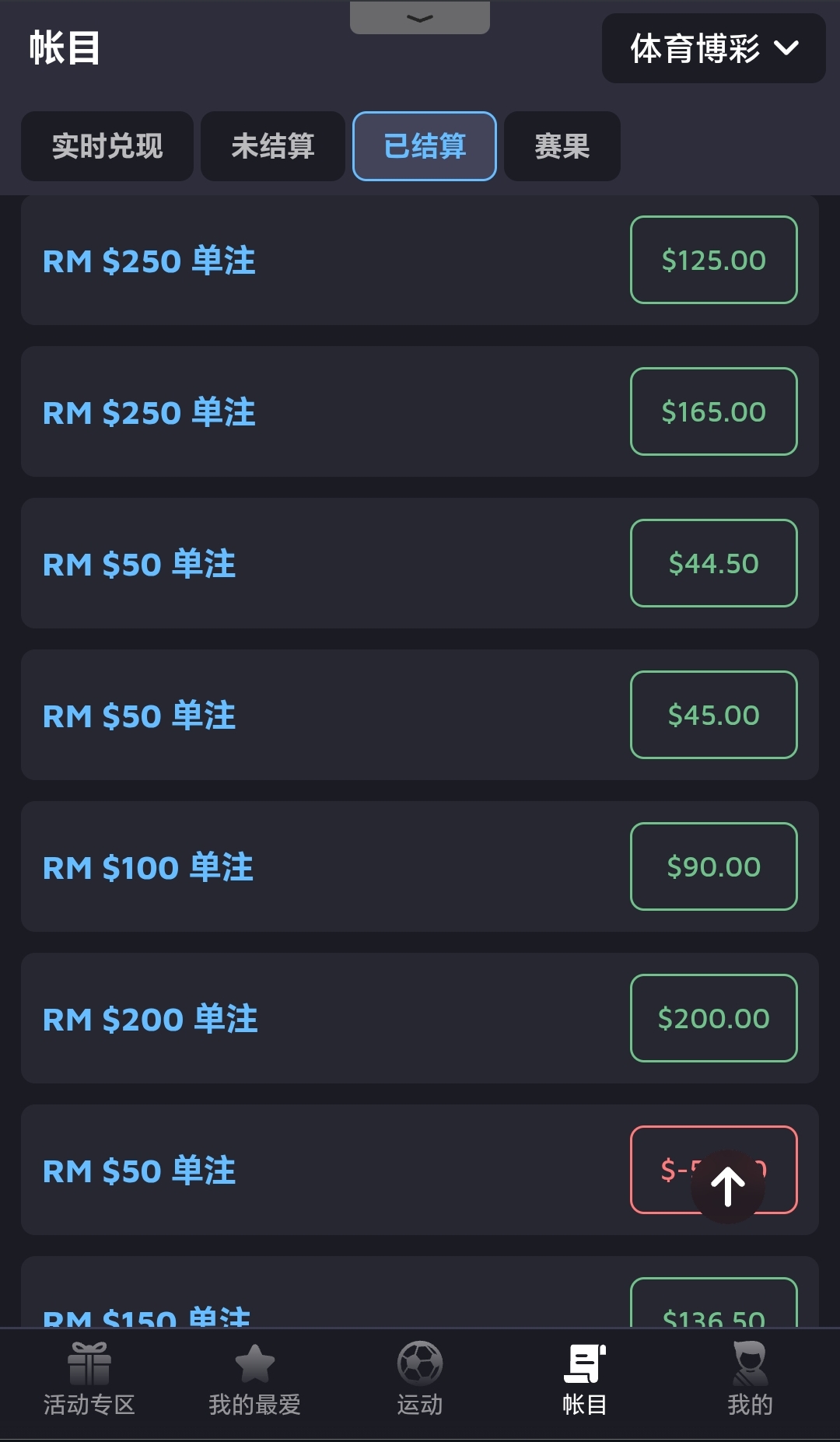840x1442 pixels.
Task: Tap the scroll-to-top arrow button
Action: 728,1186
